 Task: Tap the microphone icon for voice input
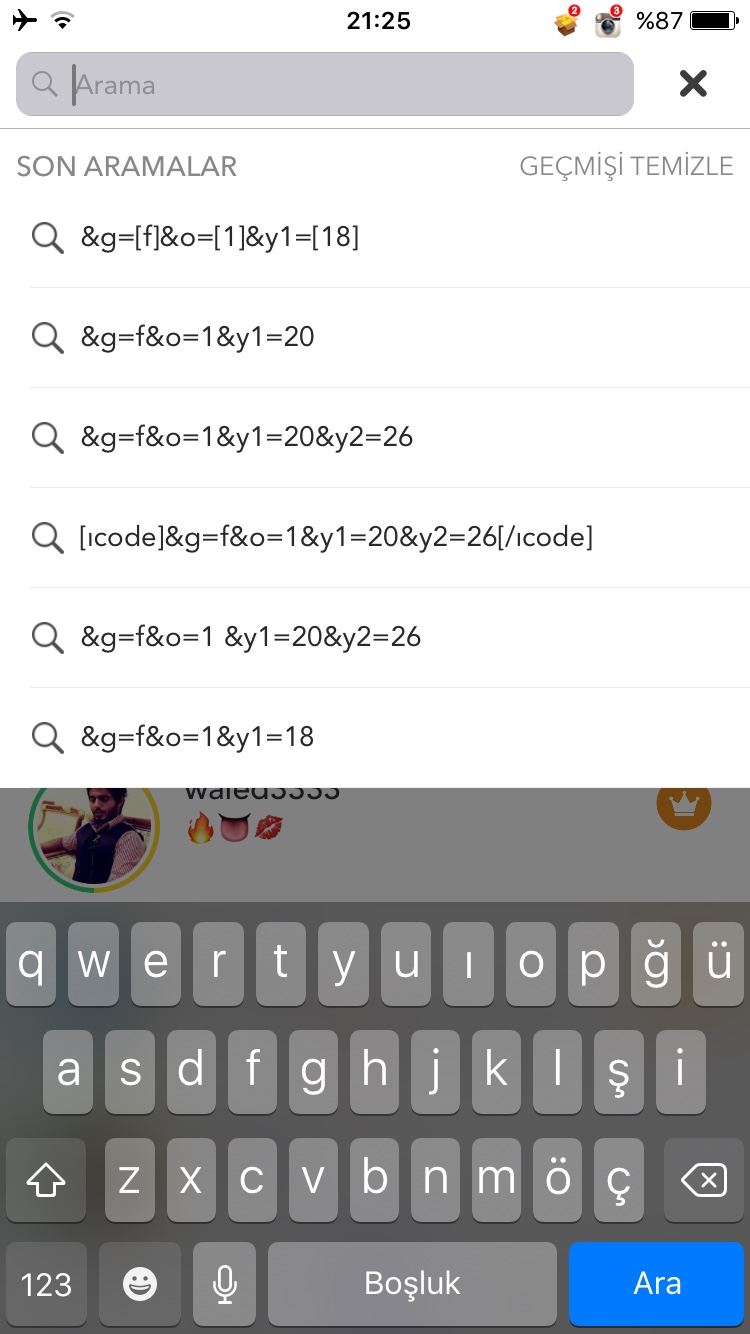(224, 1284)
